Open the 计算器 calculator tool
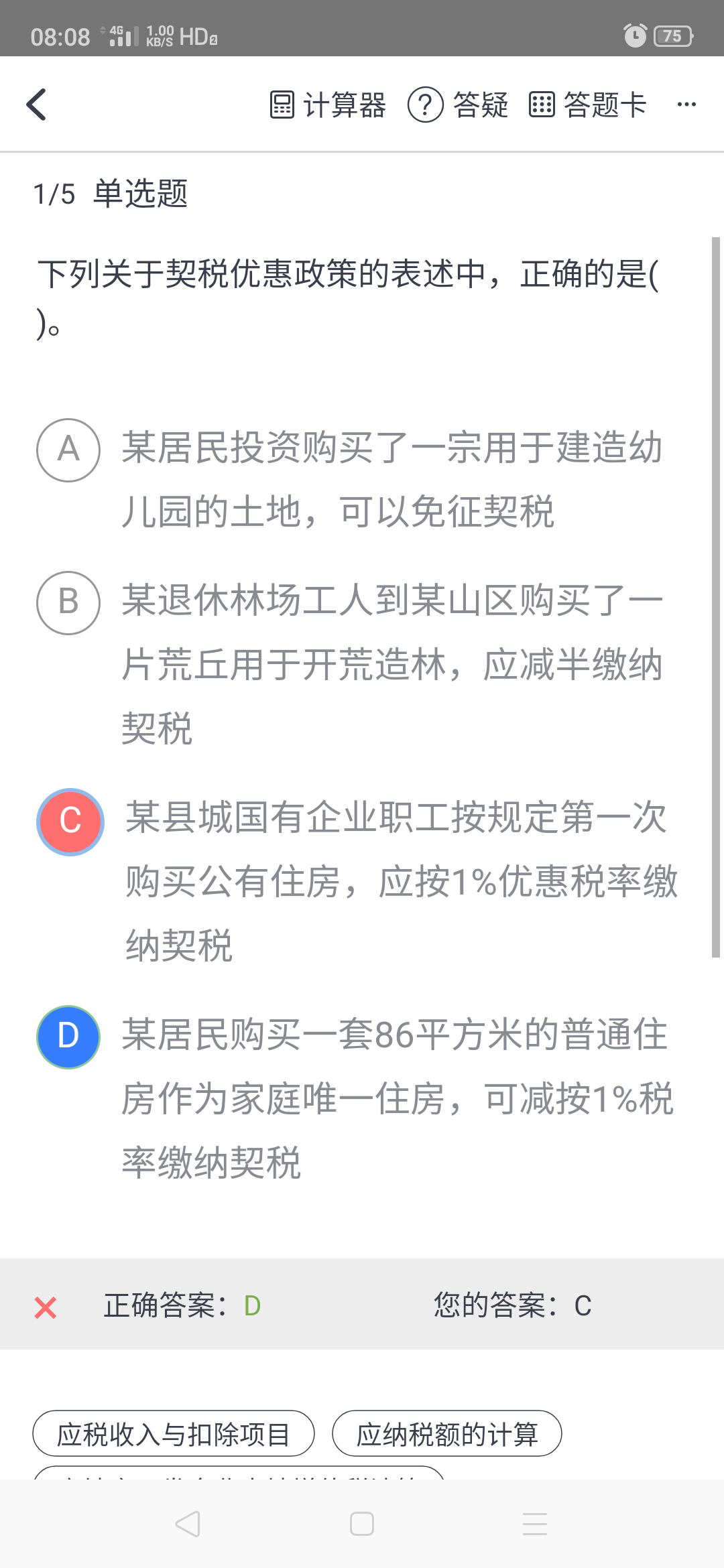This screenshot has width=724, height=1568. click(328, 105)
